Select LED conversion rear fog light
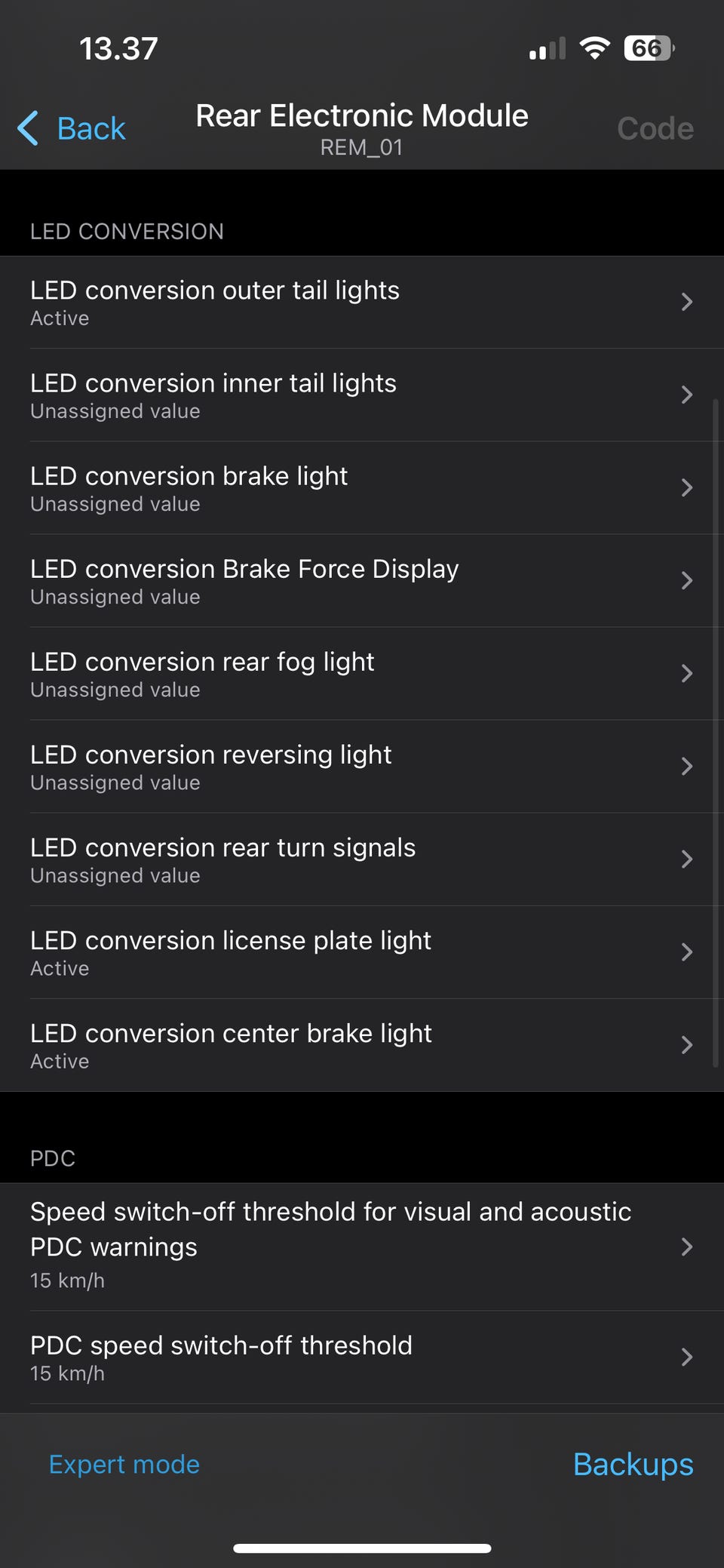The width and height of the screenshot is (724, 1568). [362, 673]
